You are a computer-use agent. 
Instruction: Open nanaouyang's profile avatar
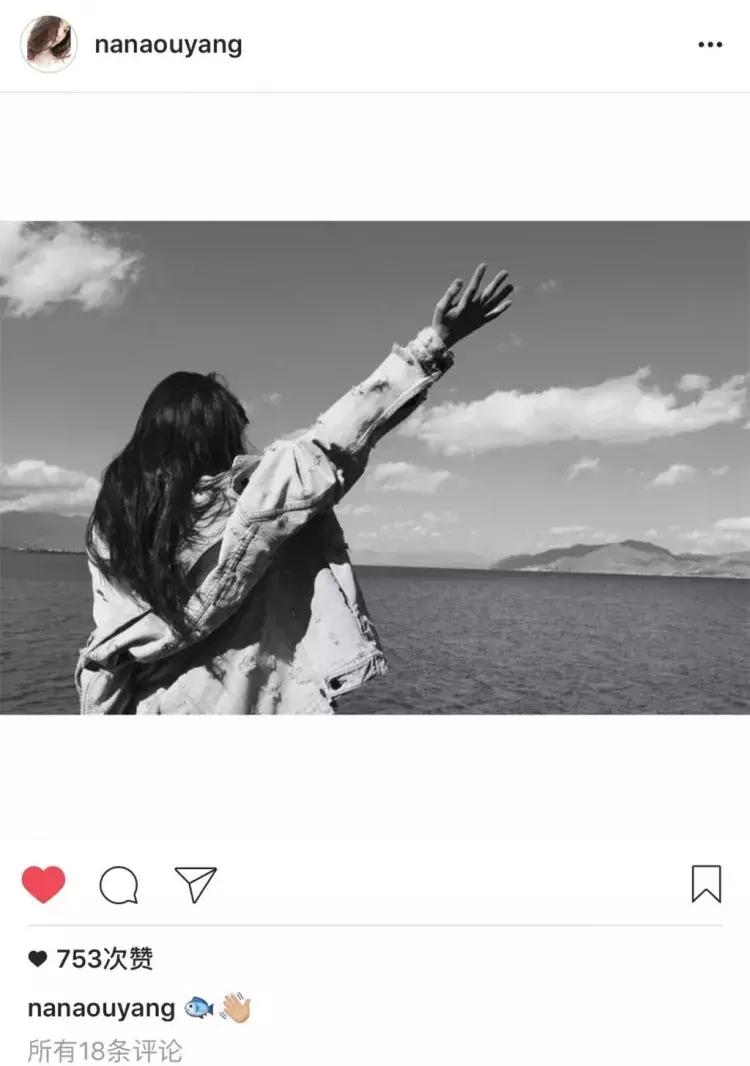tap(48, 44)
